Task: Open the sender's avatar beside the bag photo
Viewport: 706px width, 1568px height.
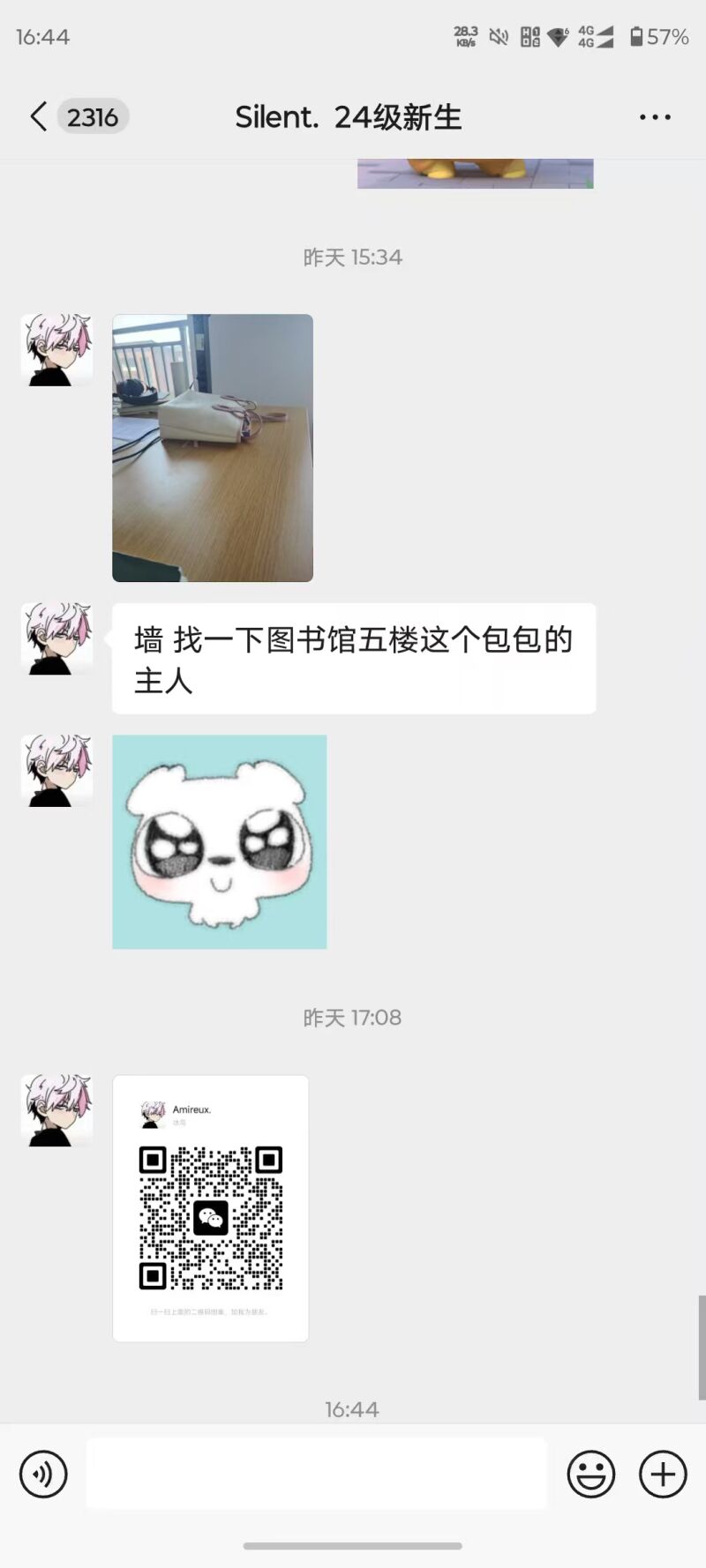Action: 56,350
